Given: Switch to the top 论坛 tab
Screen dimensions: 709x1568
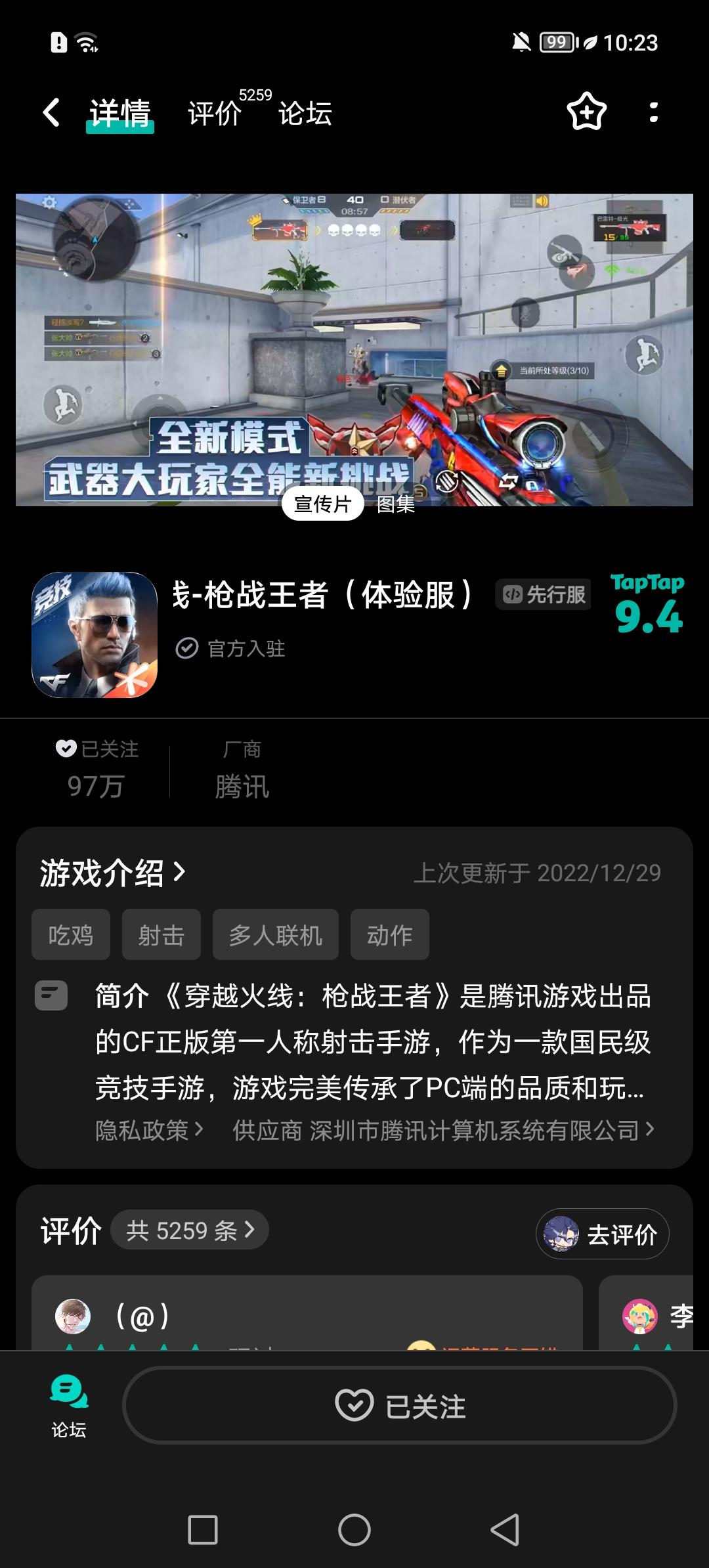Looking at the screenshot, I should coord(305,114).
